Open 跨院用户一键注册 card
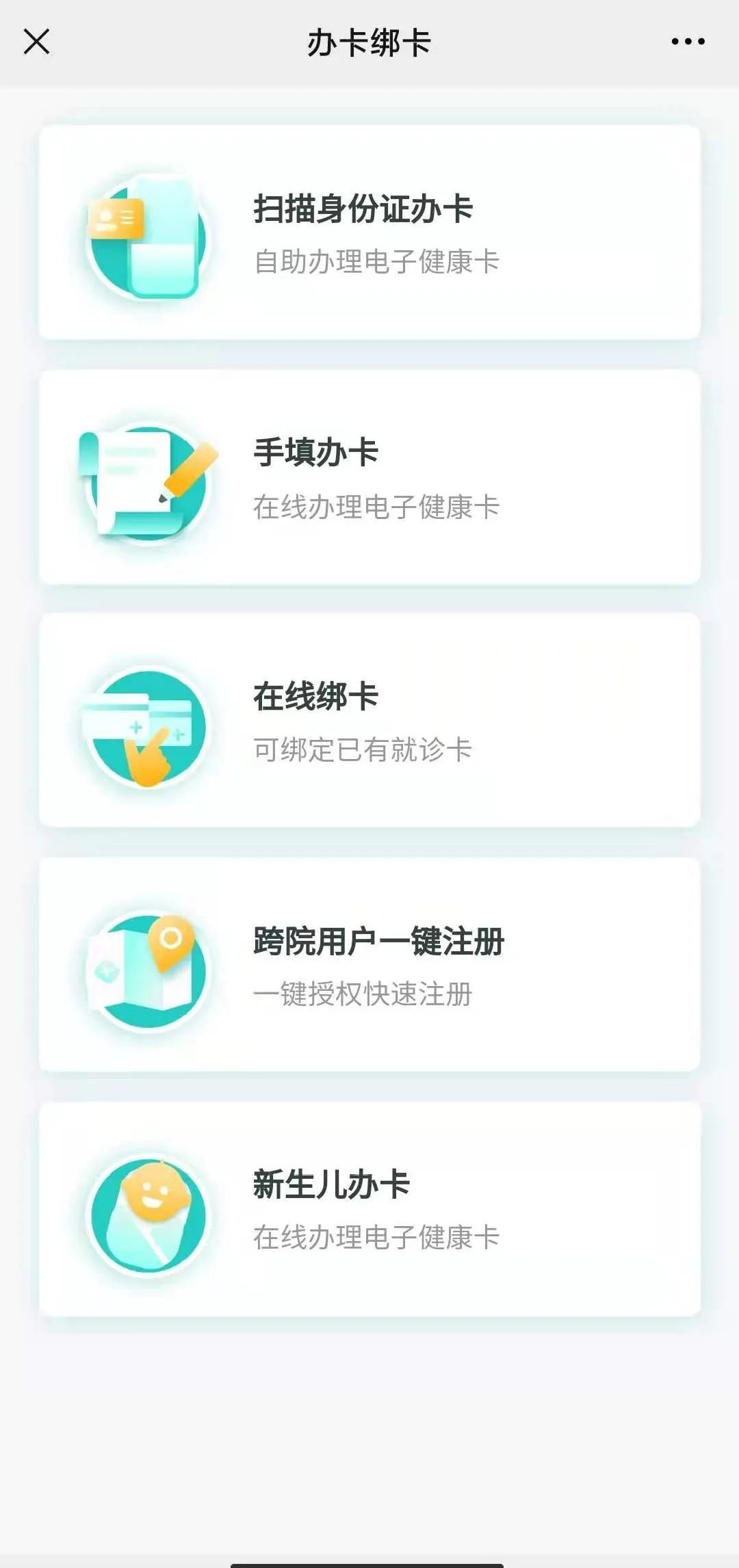739x1568 pixels. coord(369,965)
